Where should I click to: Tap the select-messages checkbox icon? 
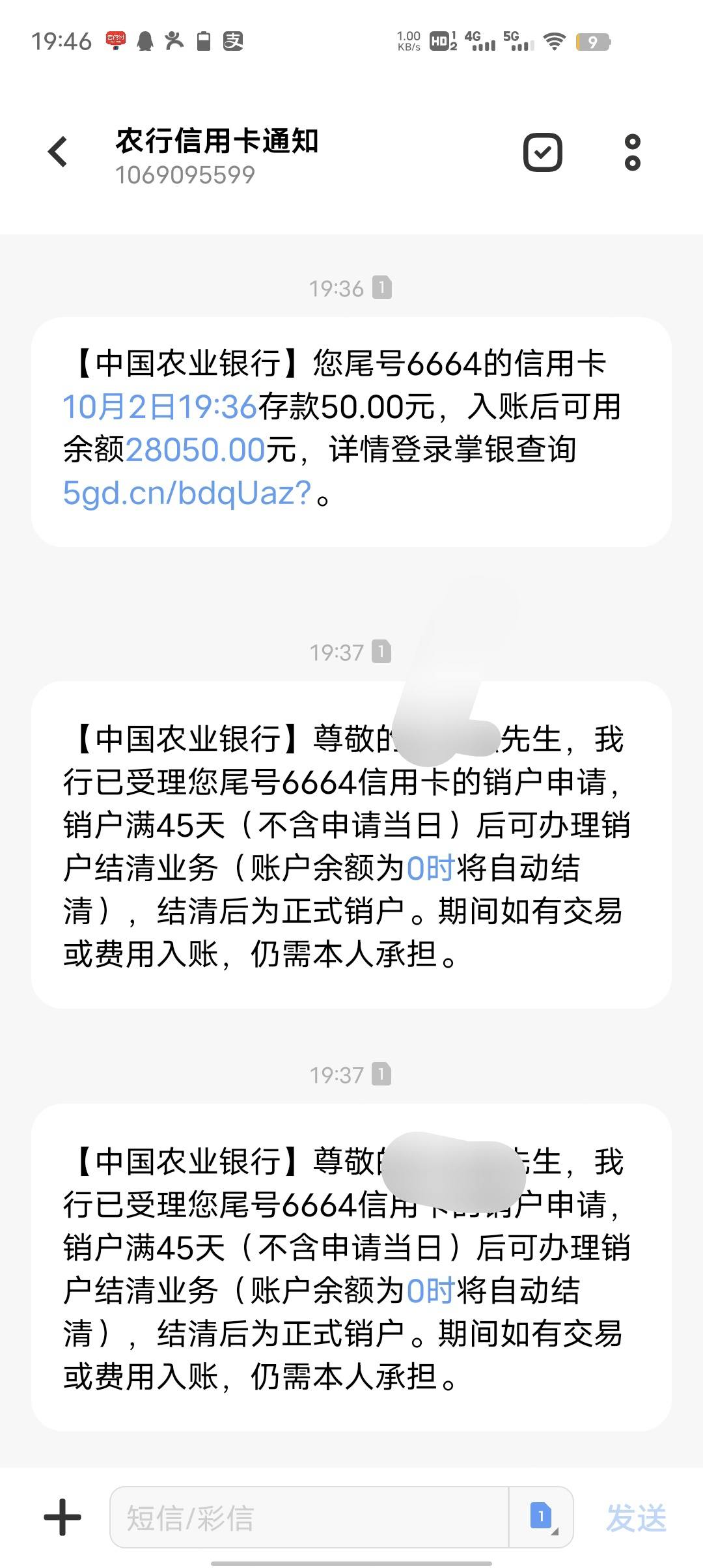[x=542, y=152]
